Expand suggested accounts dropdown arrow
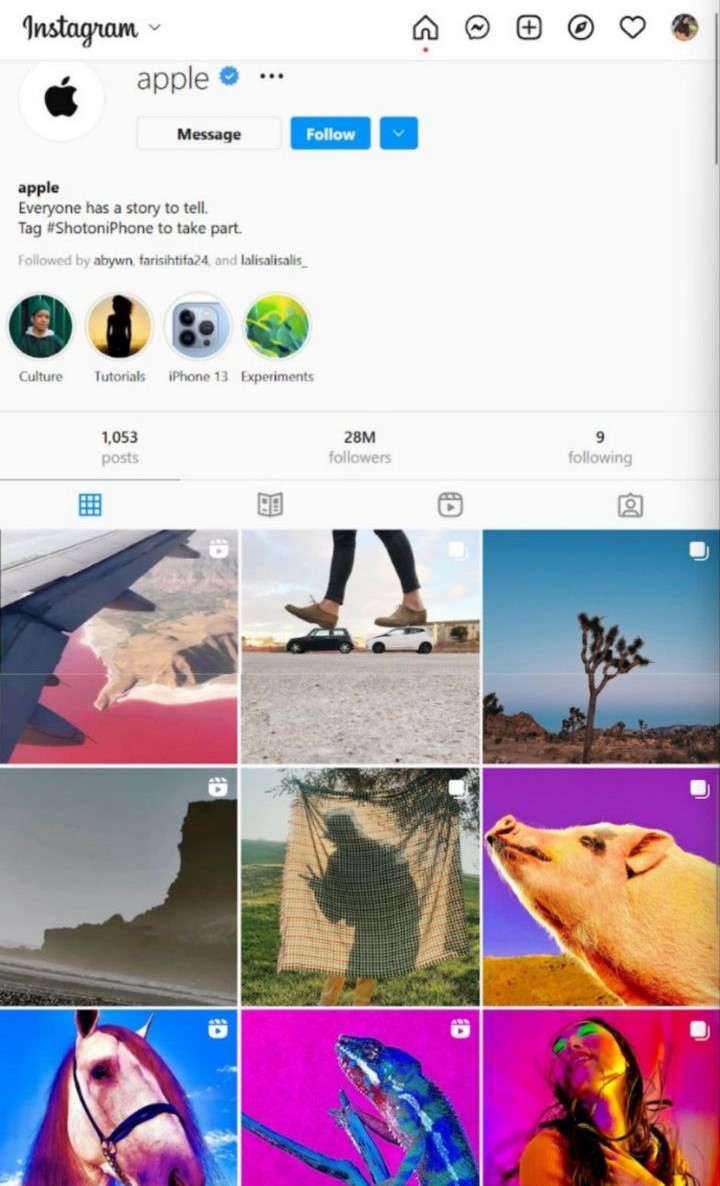 pyautogui.click(x=399, y=134)
